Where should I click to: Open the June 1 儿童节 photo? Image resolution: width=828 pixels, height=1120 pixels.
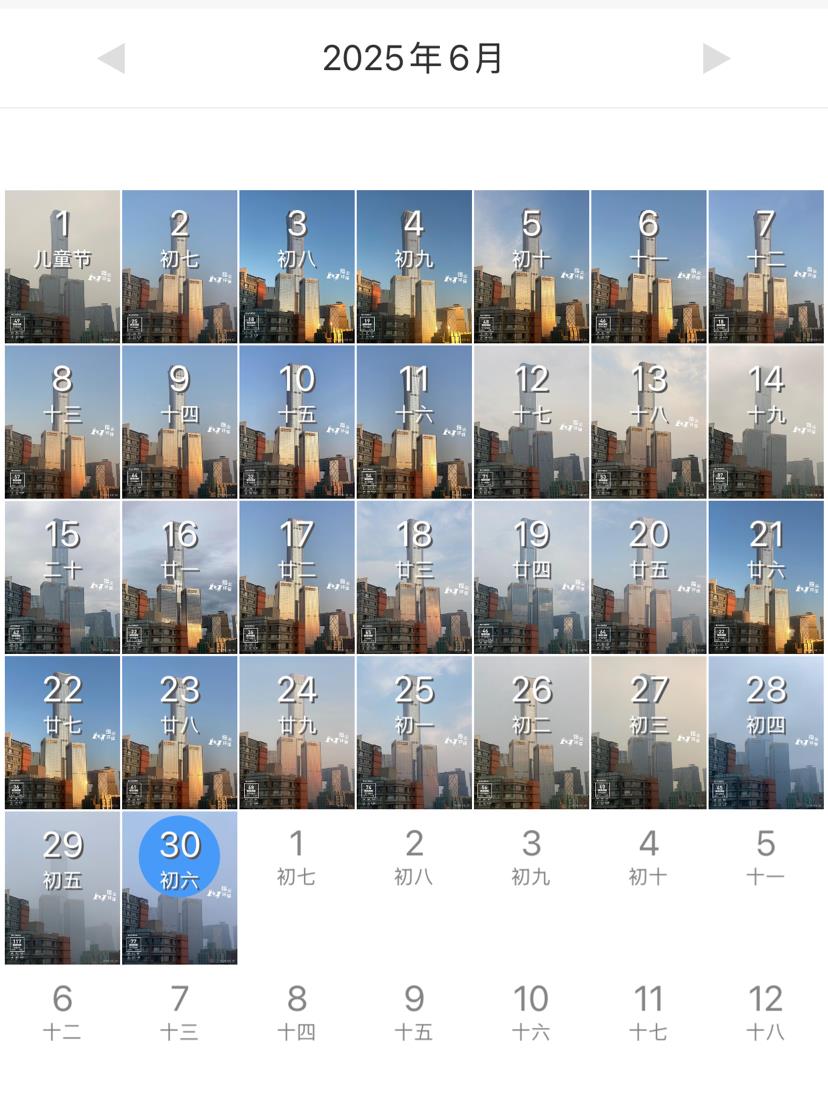coord(62,267)
